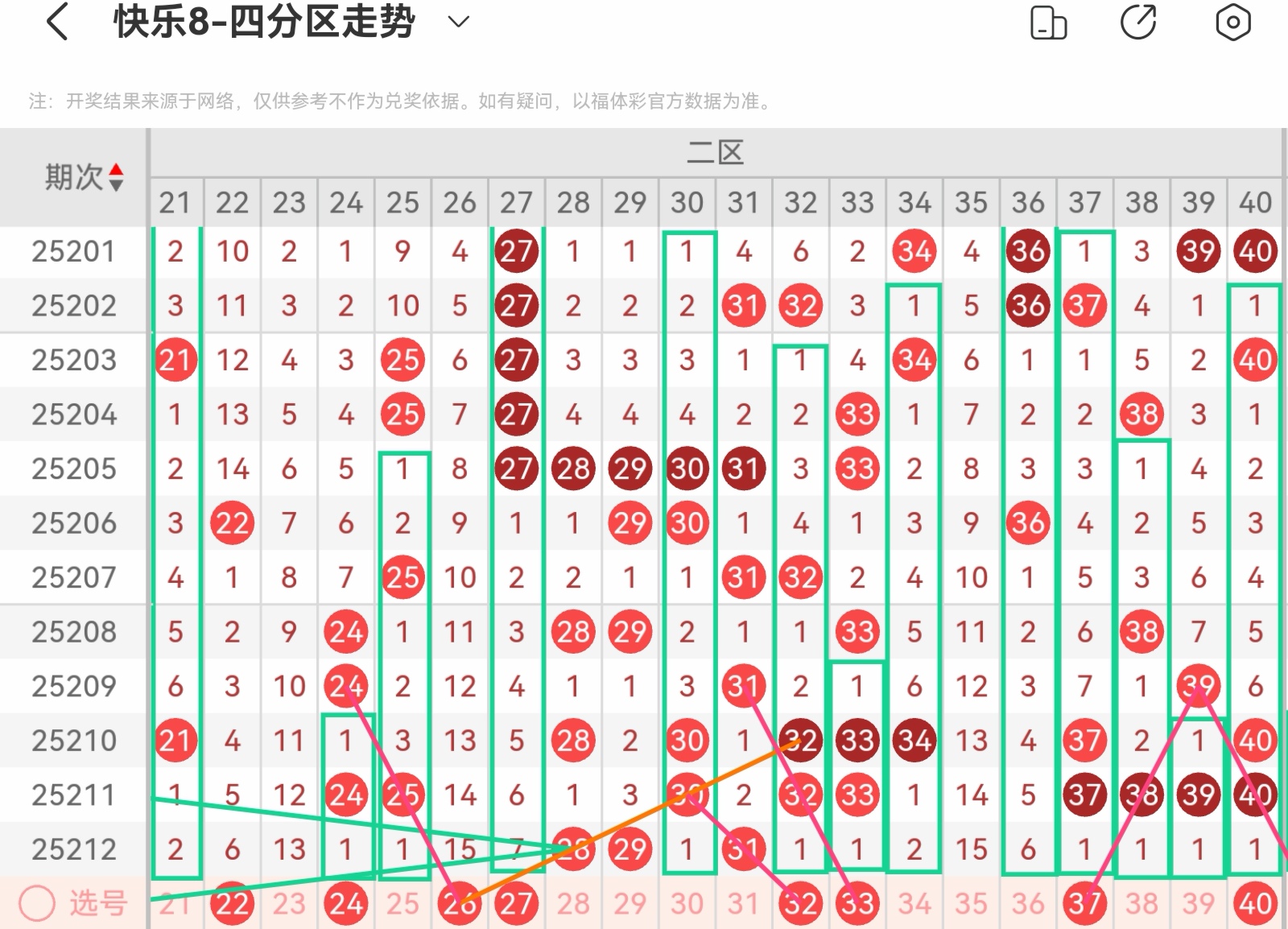Expand the 快乐8-四分区走势 title dropdown
Image resolution: width=1288 pixels, height=929 pixels.
pyautogui.click(x=458, y=22)
